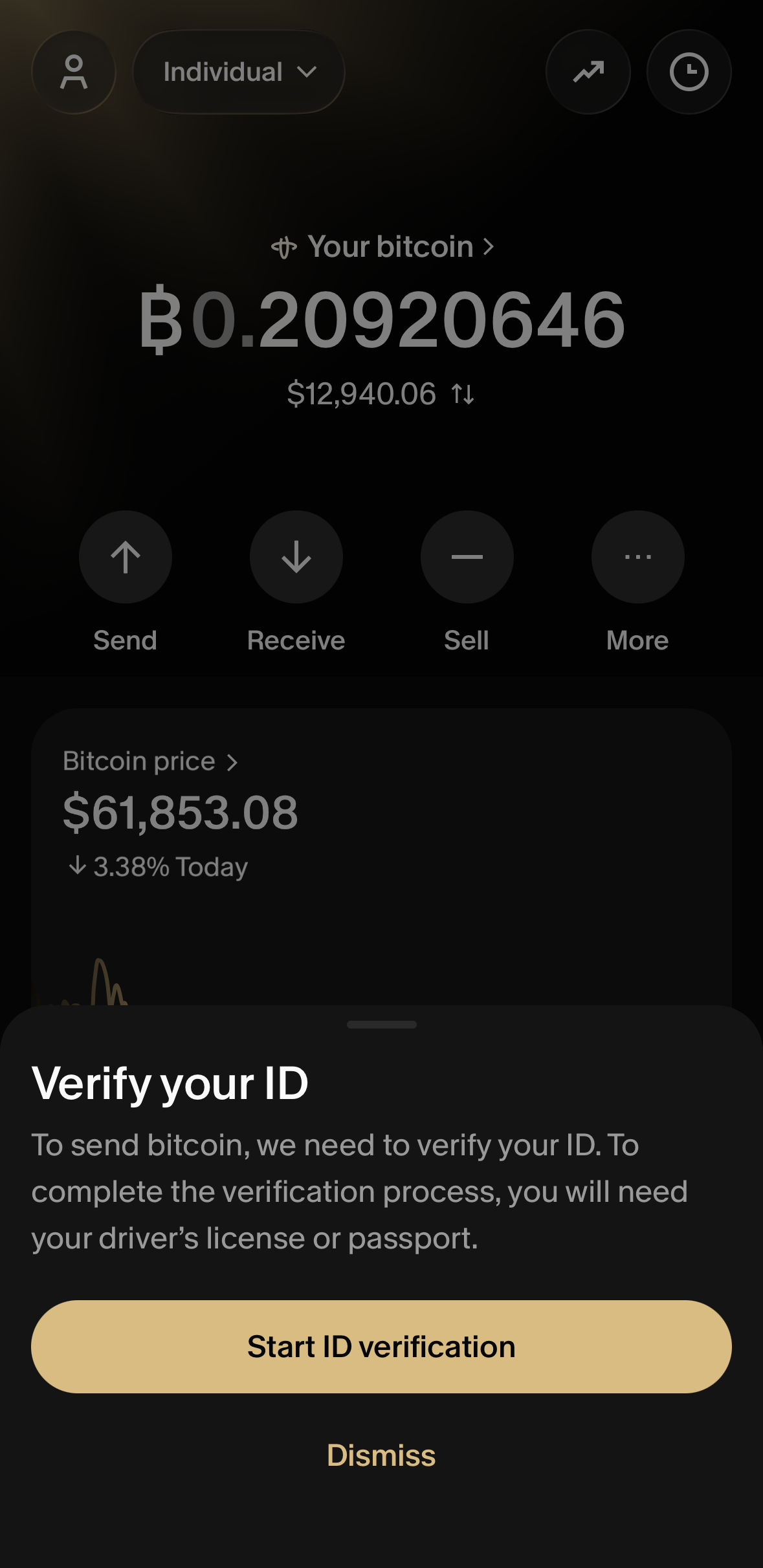Open the Bitcoin price card

[381, 857]
